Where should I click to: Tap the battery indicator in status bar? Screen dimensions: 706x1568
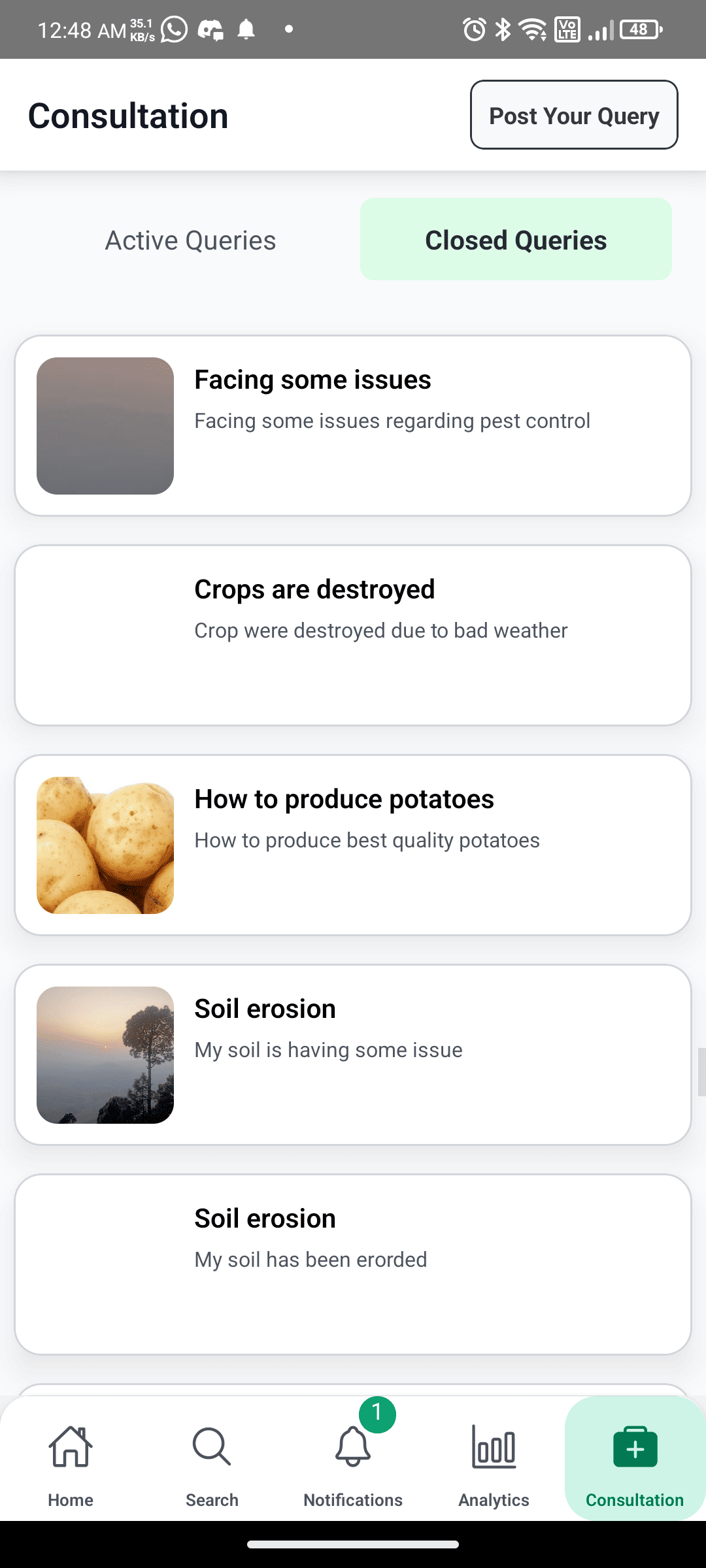[x=639, y=29]
